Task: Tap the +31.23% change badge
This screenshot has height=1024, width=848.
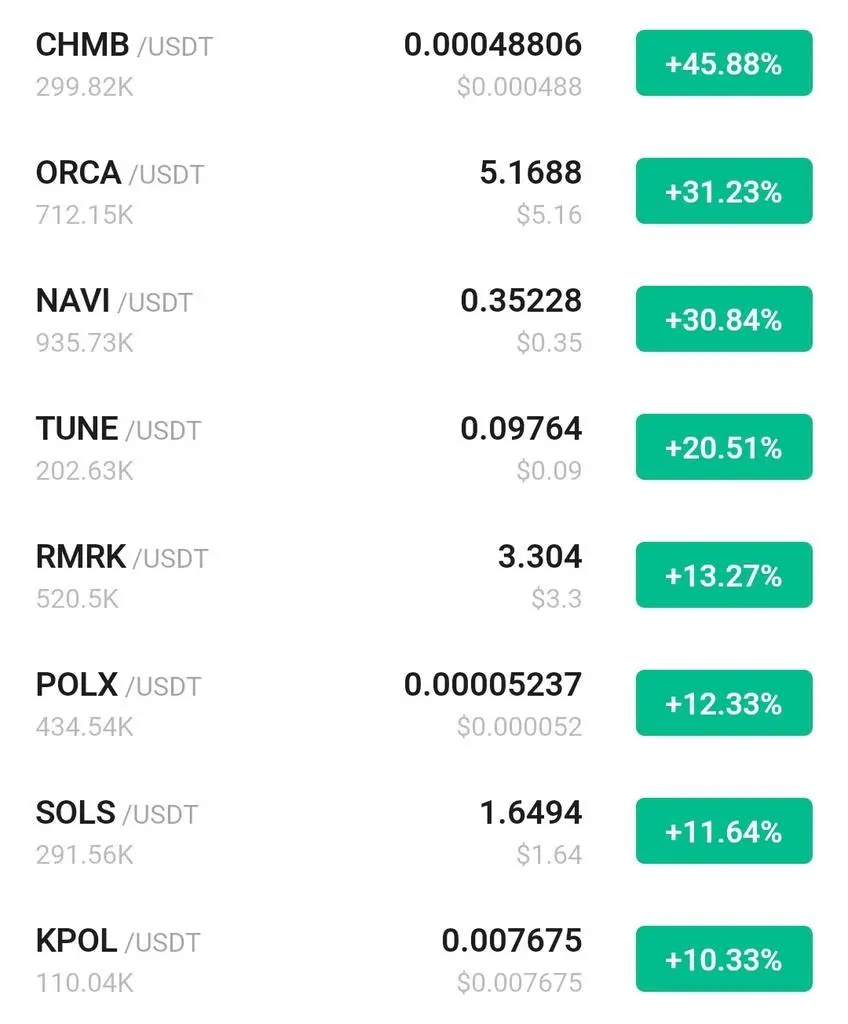Action: [x=723, y=191]
